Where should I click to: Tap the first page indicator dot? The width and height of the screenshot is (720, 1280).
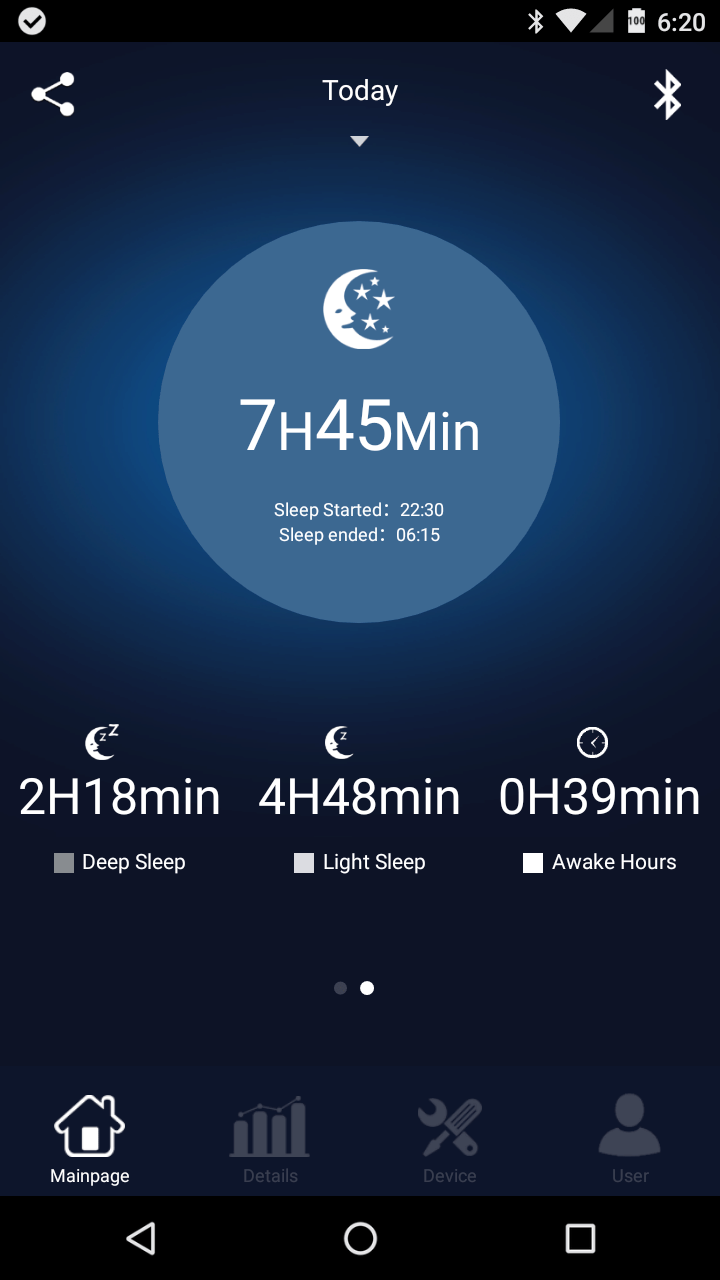[340, 988]
